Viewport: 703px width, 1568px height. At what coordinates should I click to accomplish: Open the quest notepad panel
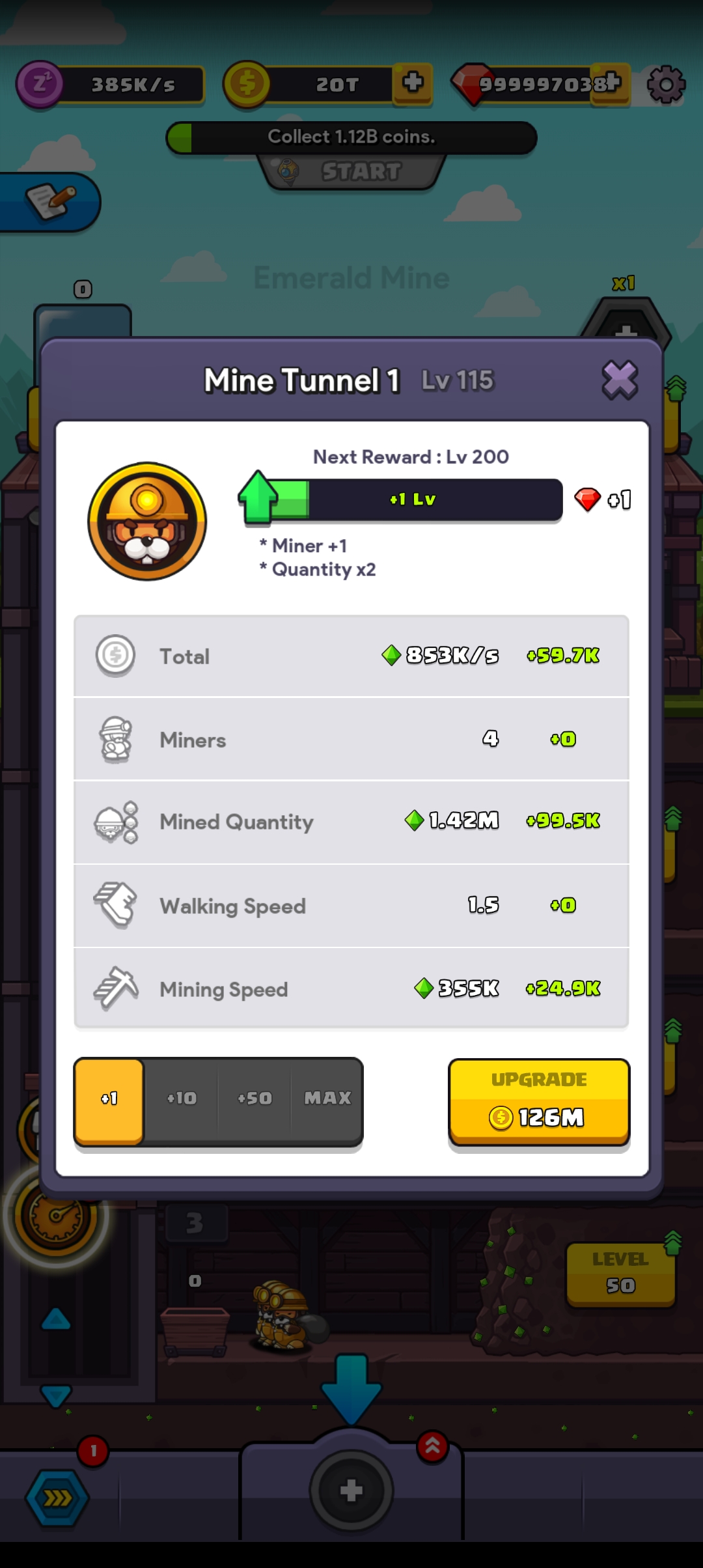49,201
